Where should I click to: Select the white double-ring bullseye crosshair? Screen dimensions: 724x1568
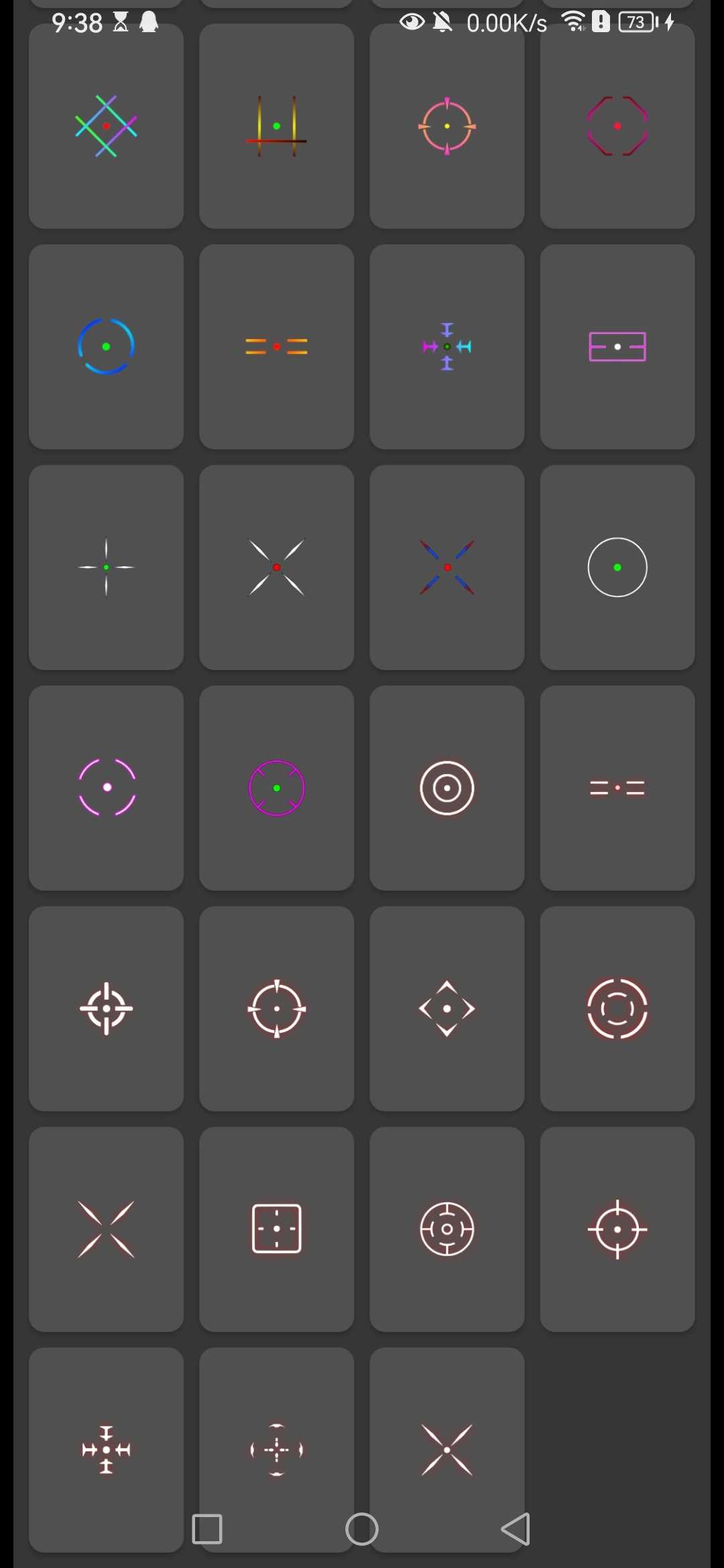(446, 787)
